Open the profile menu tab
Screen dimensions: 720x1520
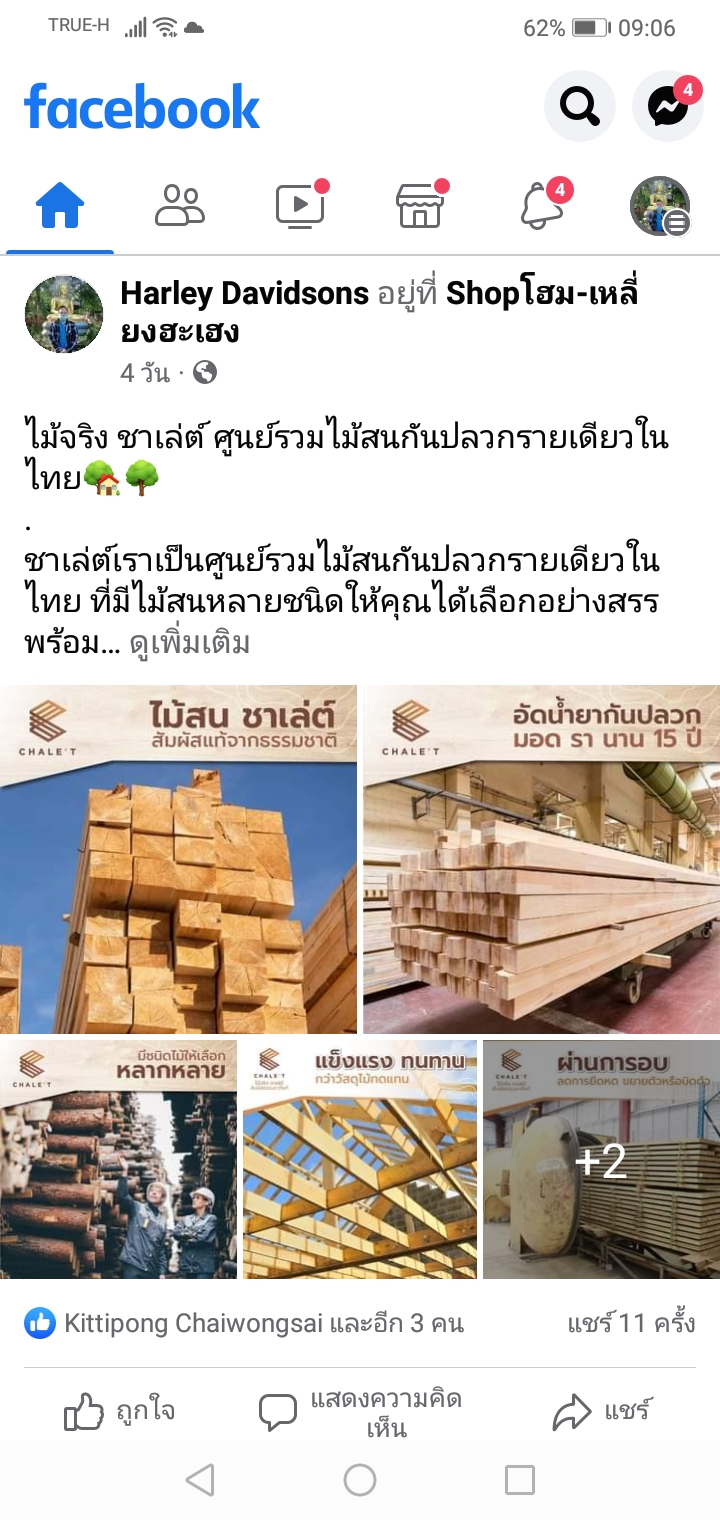[660, 206]
